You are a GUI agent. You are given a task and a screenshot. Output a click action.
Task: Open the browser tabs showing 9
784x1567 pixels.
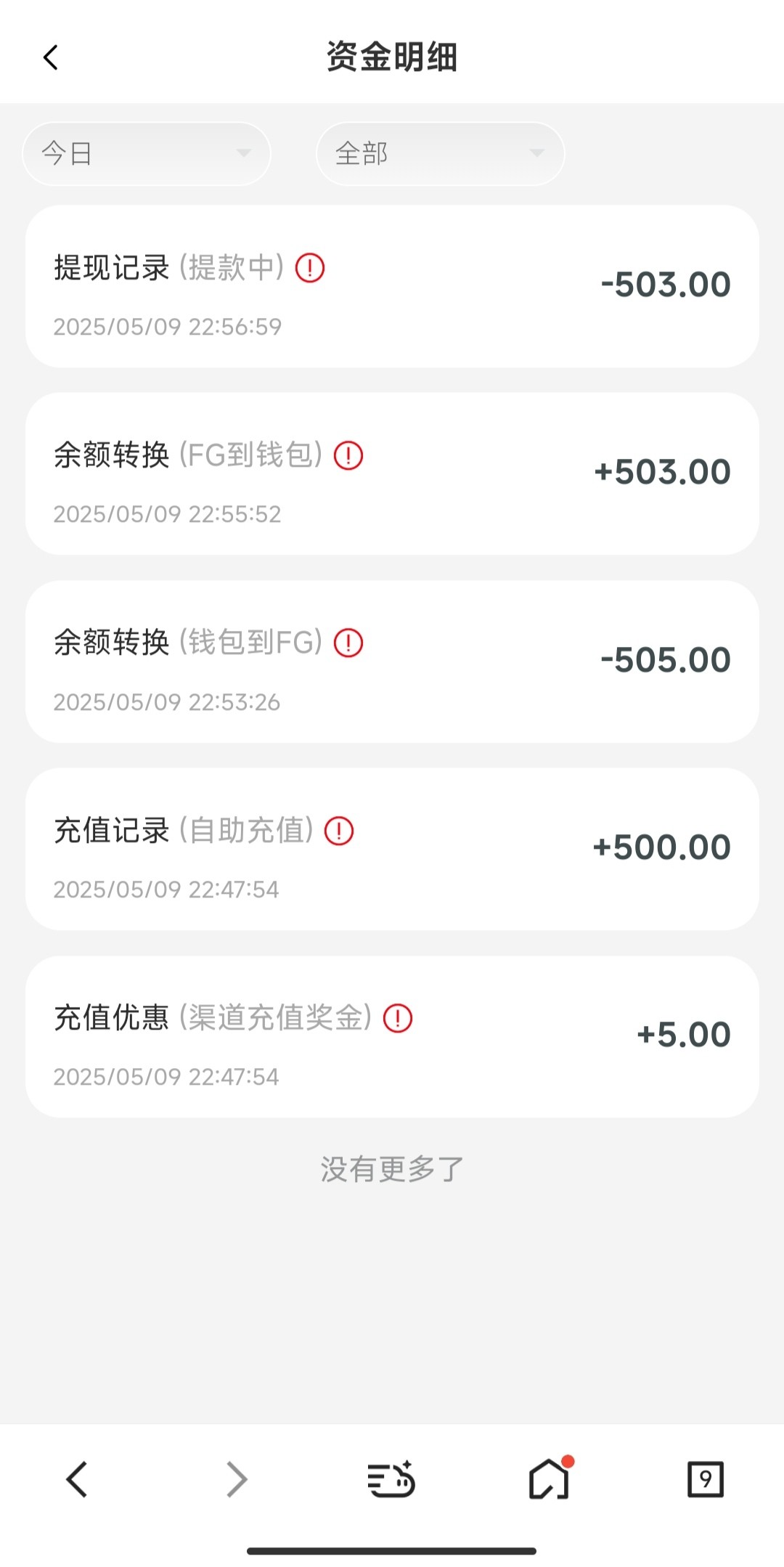coord(705,1479)
